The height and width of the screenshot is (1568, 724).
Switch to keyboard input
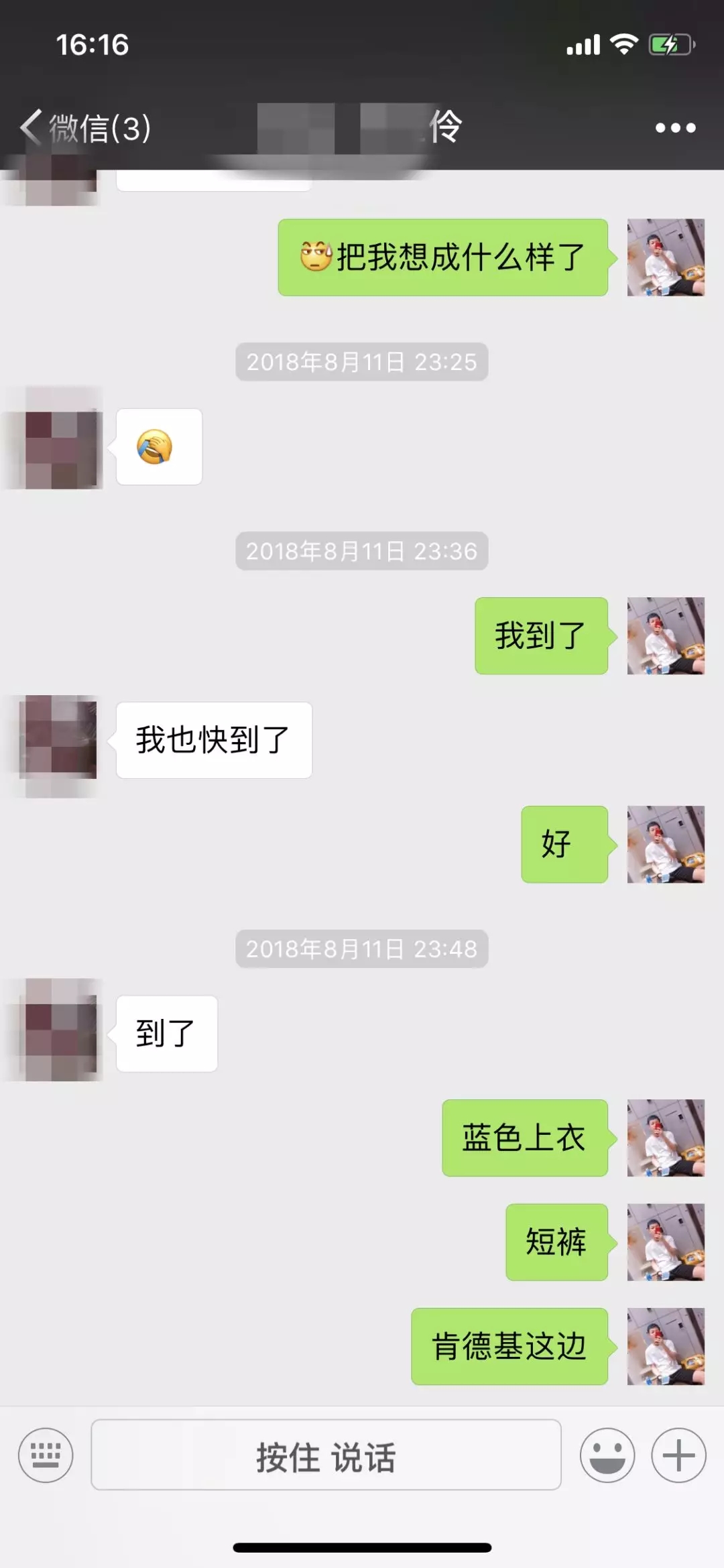click(46, 1455)
